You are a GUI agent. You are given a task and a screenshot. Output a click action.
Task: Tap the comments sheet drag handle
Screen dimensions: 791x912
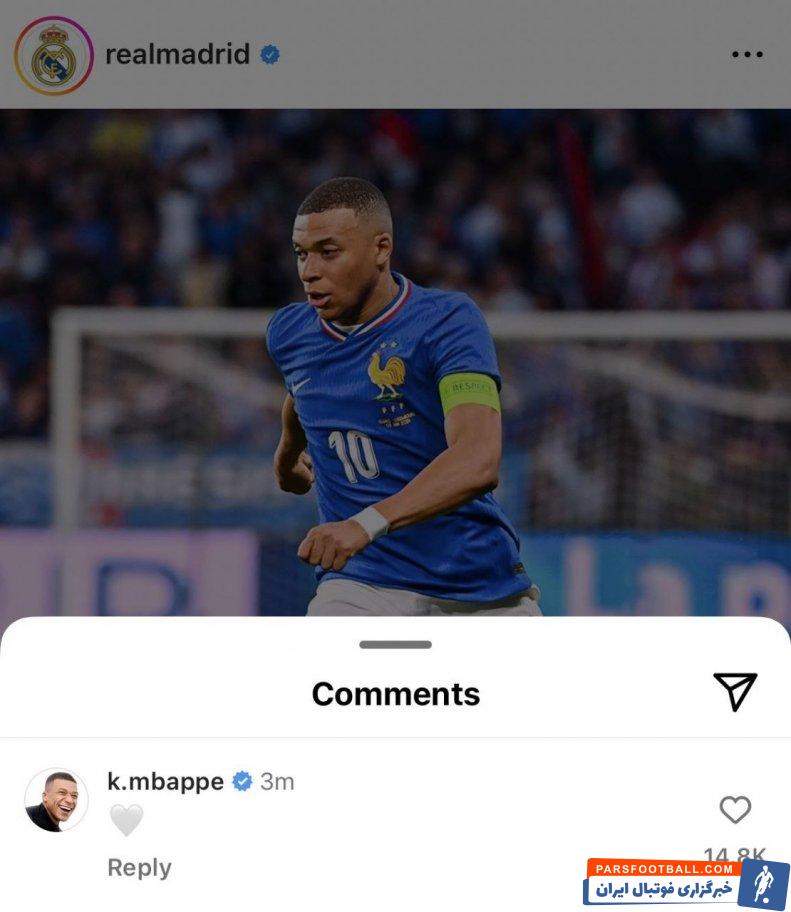point(395,645)
